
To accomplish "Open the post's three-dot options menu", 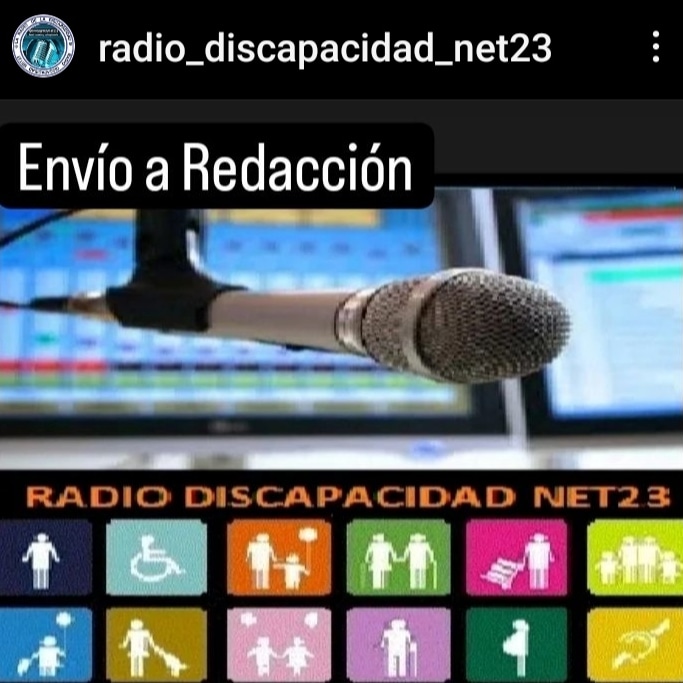I will (x=655, y=47).
